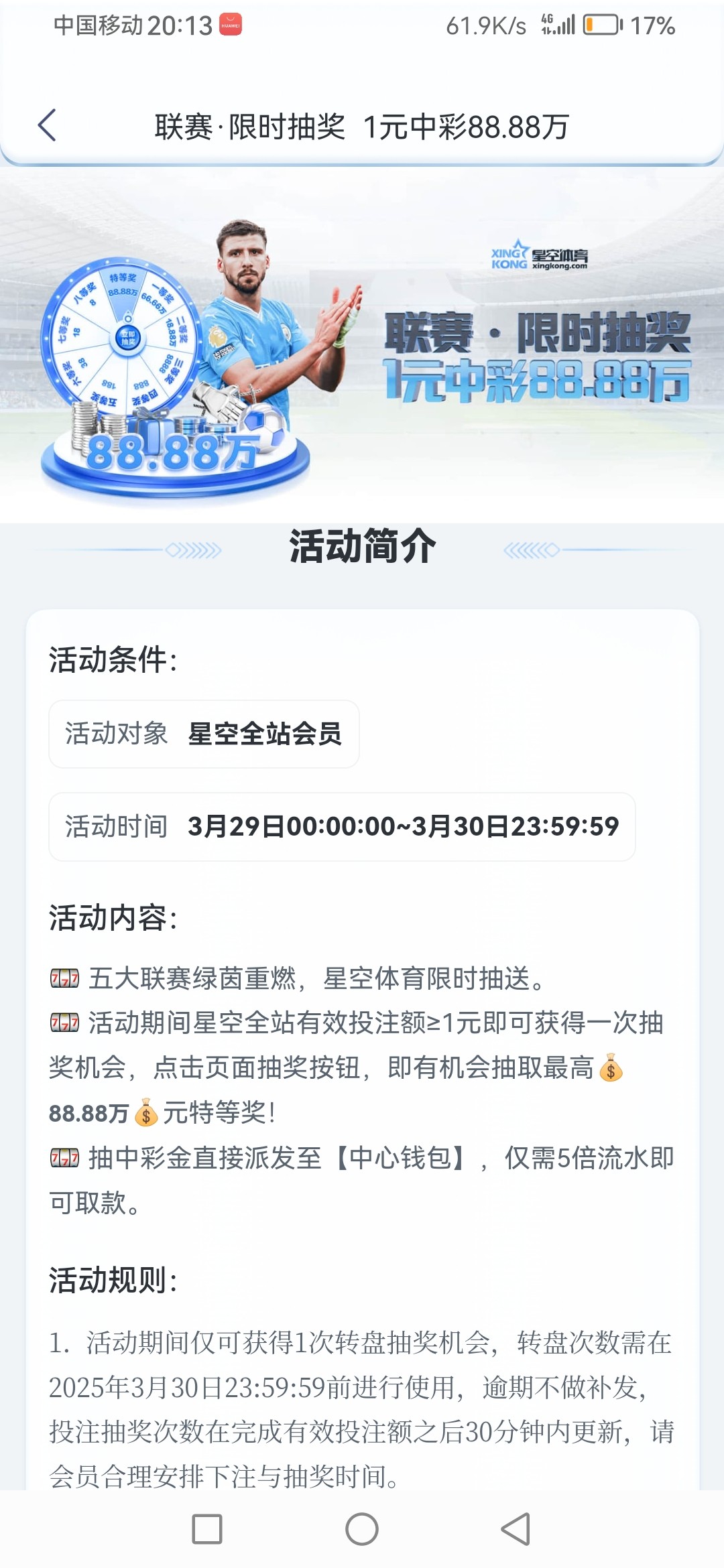724x1568 pixels.
Task: Open the recent apps view
Action: coord(207,1529)
